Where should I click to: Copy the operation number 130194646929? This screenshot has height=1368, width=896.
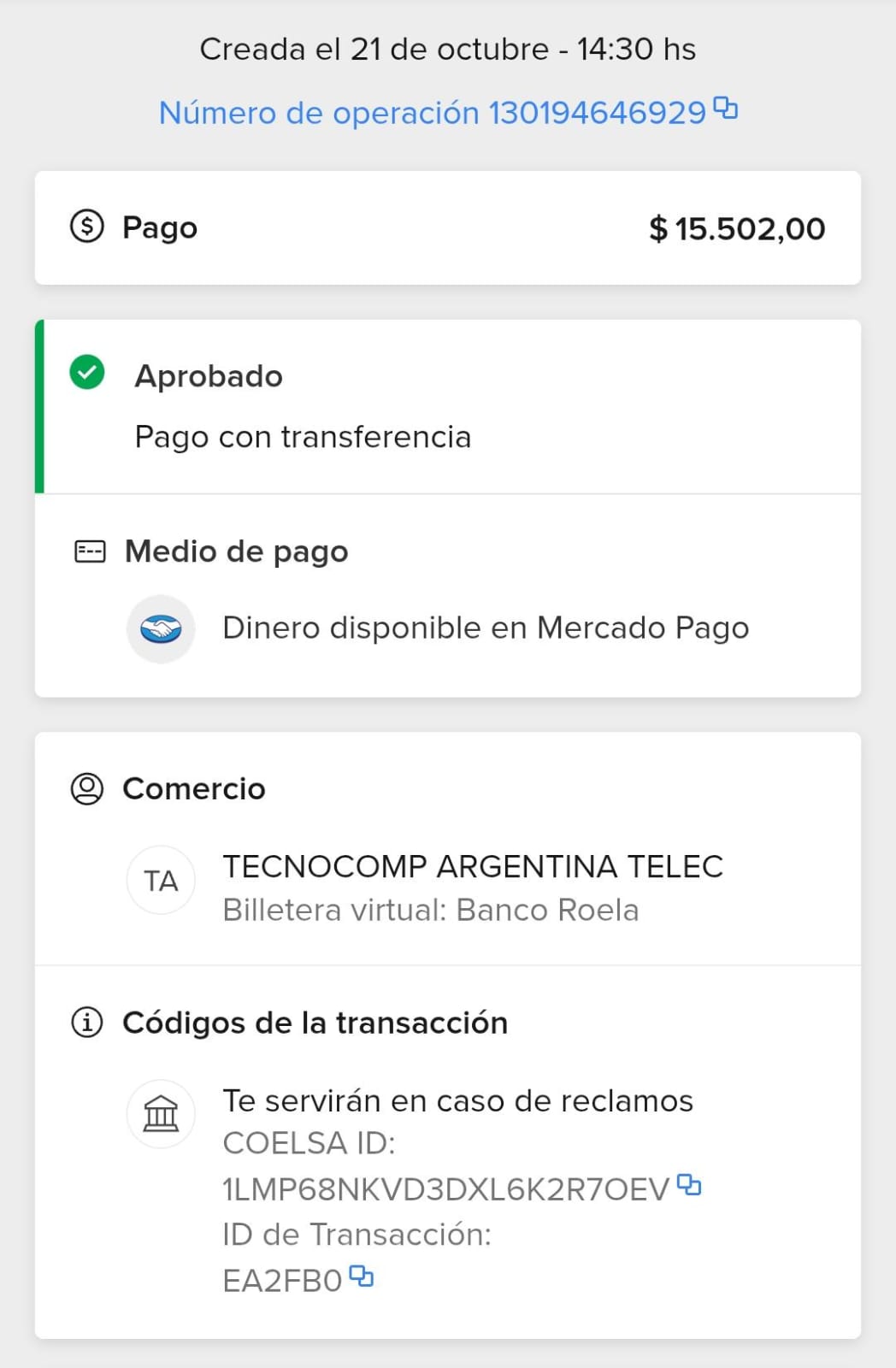click(x=726, y=109)
